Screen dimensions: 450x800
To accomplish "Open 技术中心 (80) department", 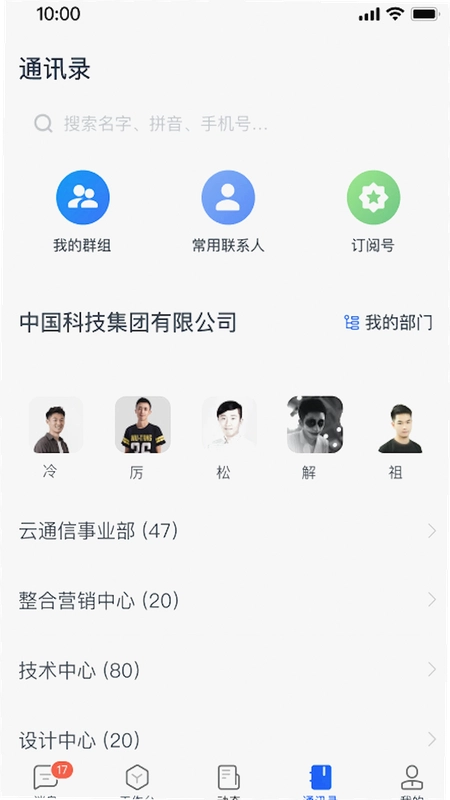I will [225, 670].
